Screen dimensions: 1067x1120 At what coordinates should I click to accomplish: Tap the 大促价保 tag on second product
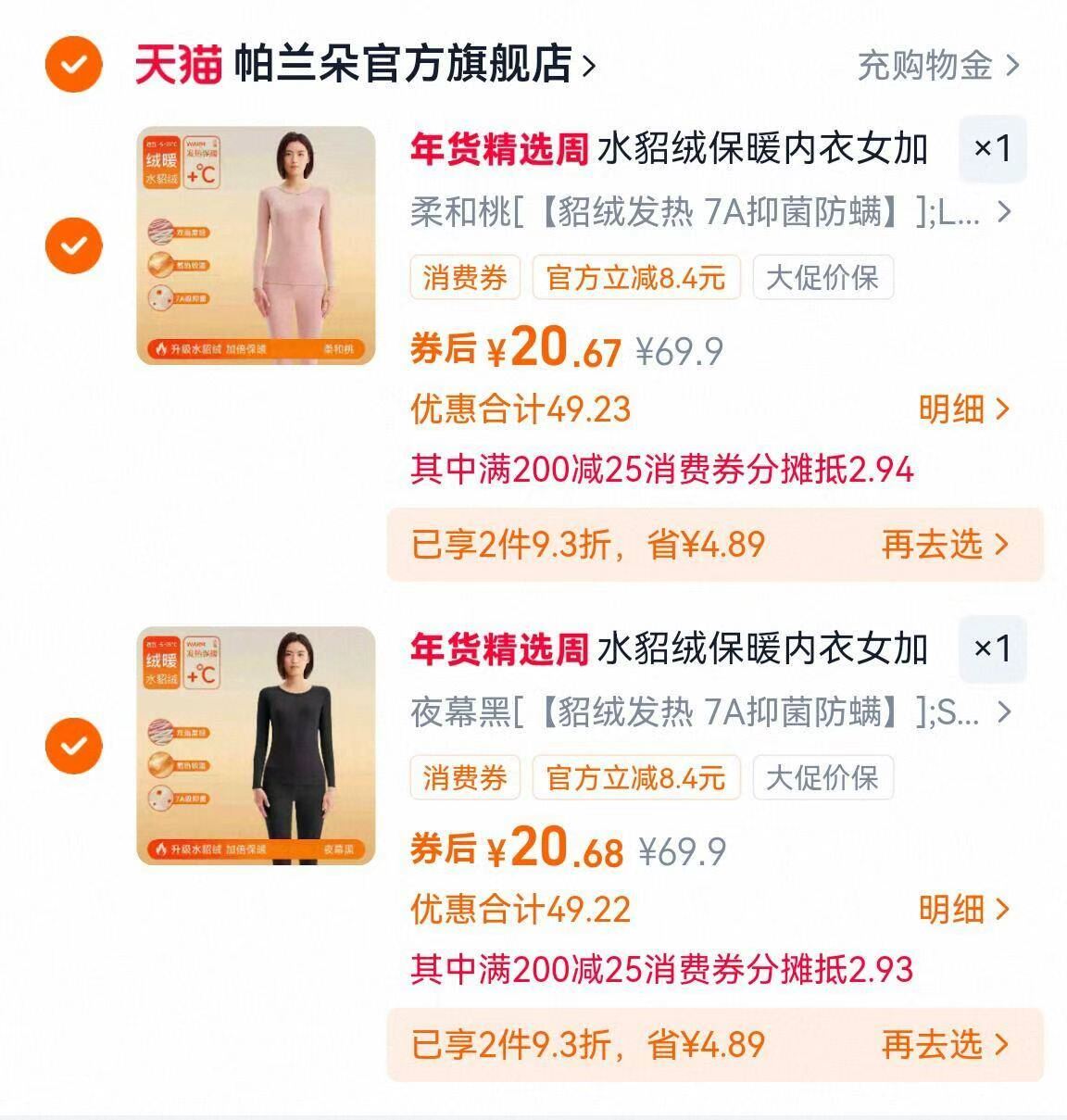pyautogui.click(x=822, y=777)
